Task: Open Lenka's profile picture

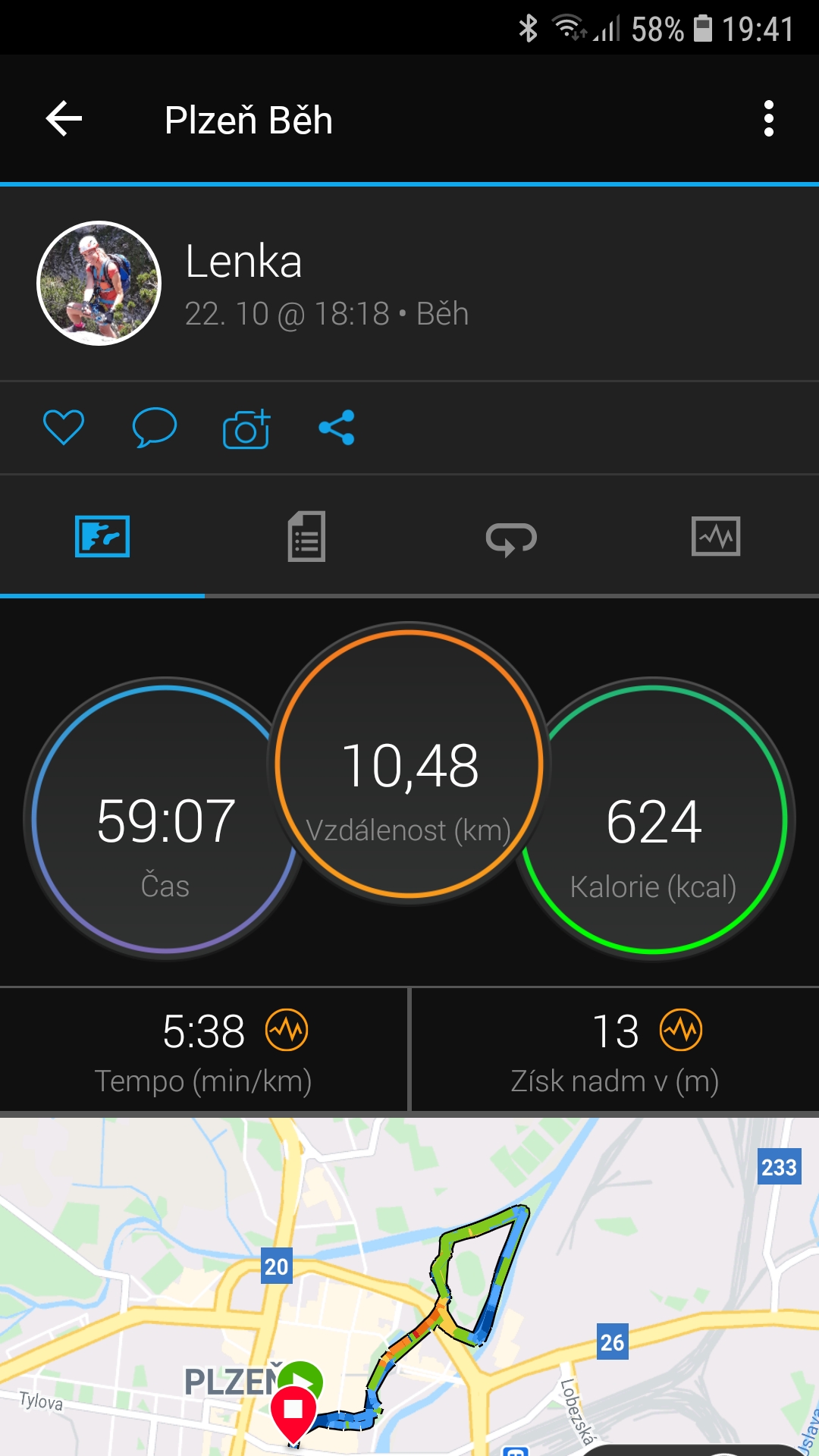Action: click(x=99, y=283)
